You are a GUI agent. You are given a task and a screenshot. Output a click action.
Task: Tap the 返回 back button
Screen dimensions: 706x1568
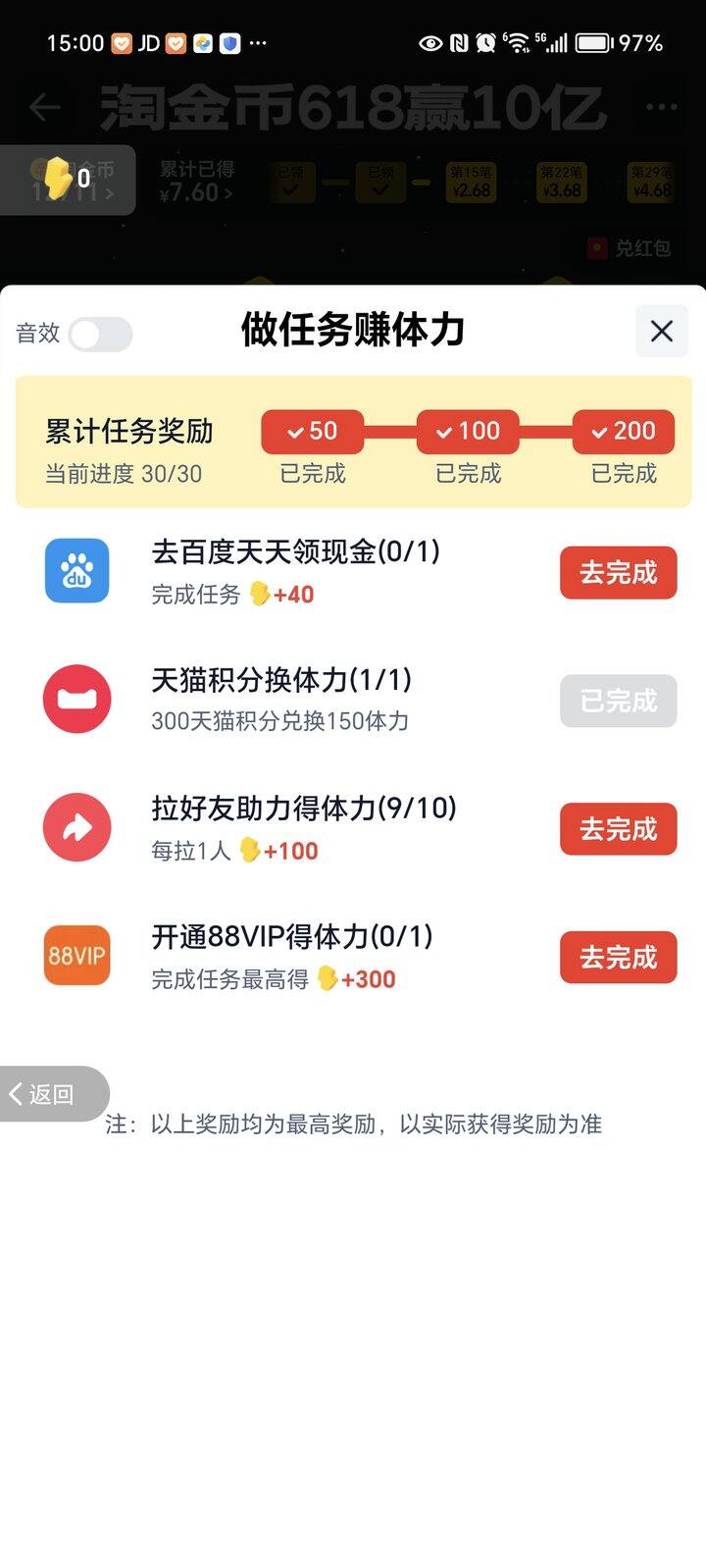tap(53, 1093)
